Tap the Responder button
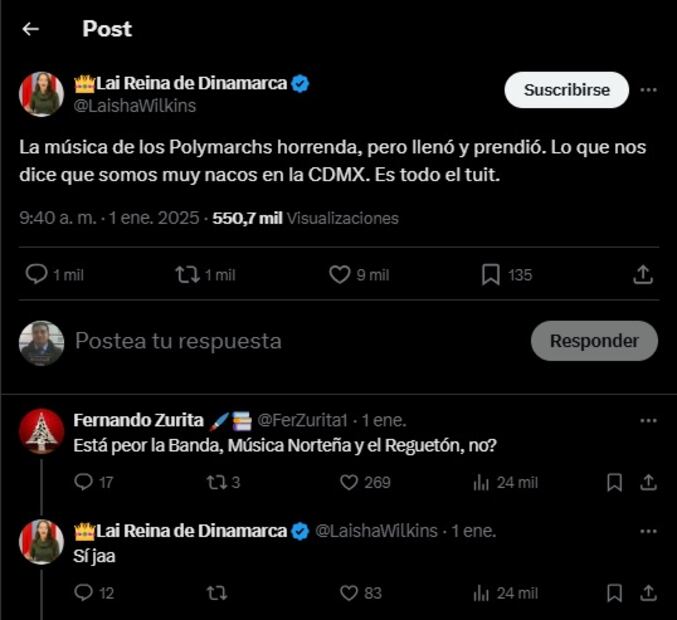Screen dimensions: 677x620 [594, 341]
